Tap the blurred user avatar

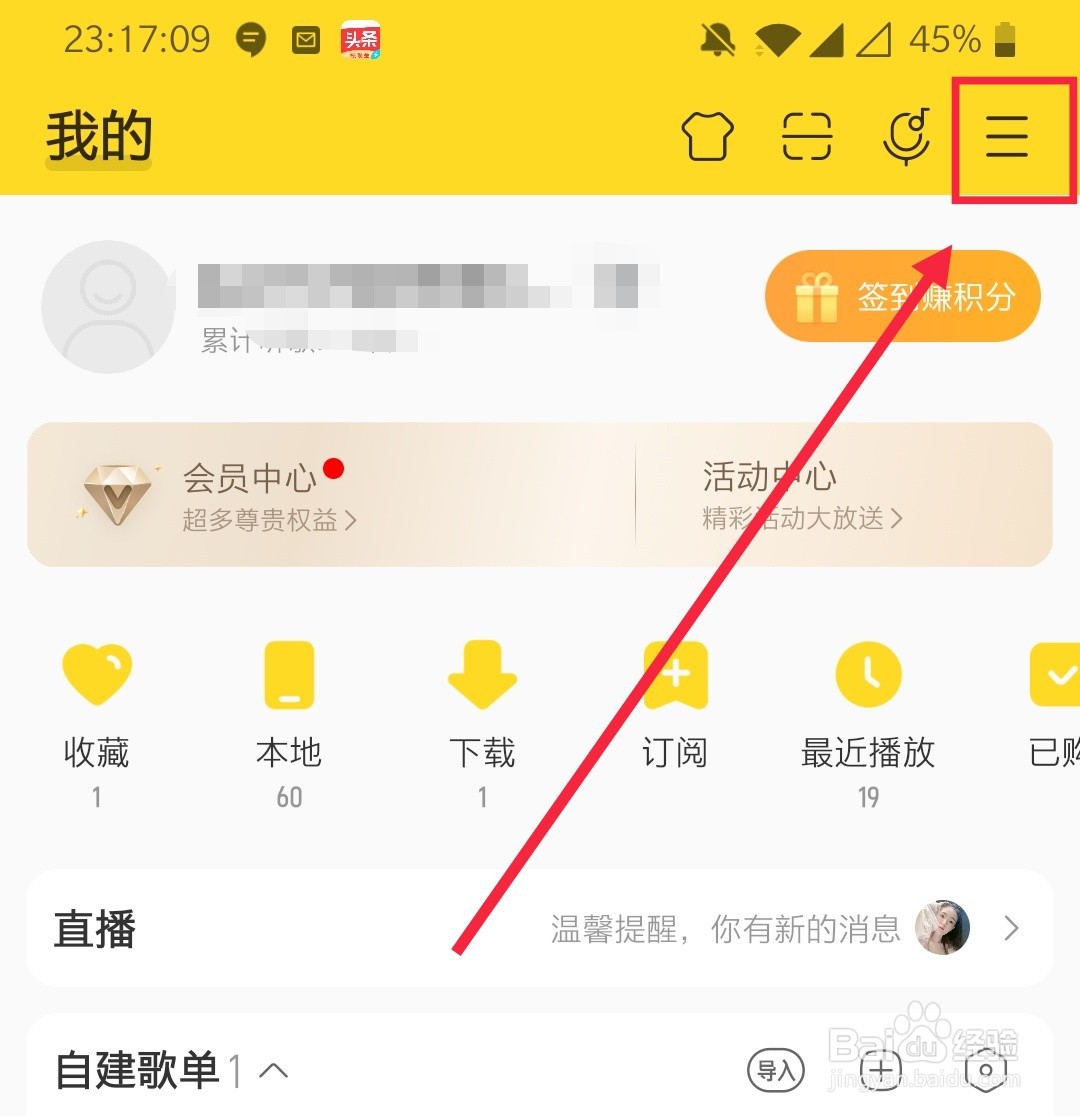108,307
